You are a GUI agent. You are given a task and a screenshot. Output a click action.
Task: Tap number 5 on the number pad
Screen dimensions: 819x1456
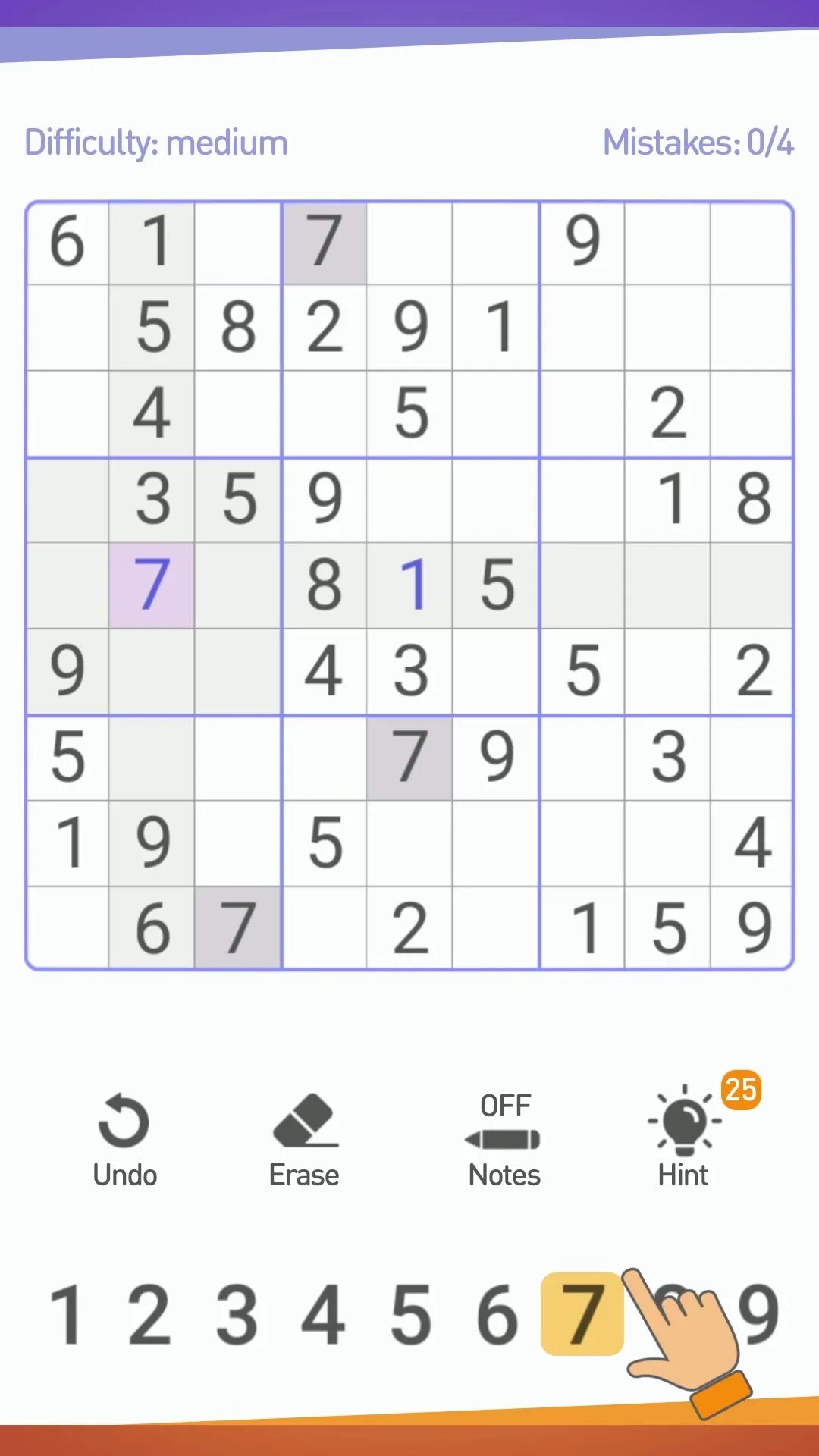point(411,1314)
